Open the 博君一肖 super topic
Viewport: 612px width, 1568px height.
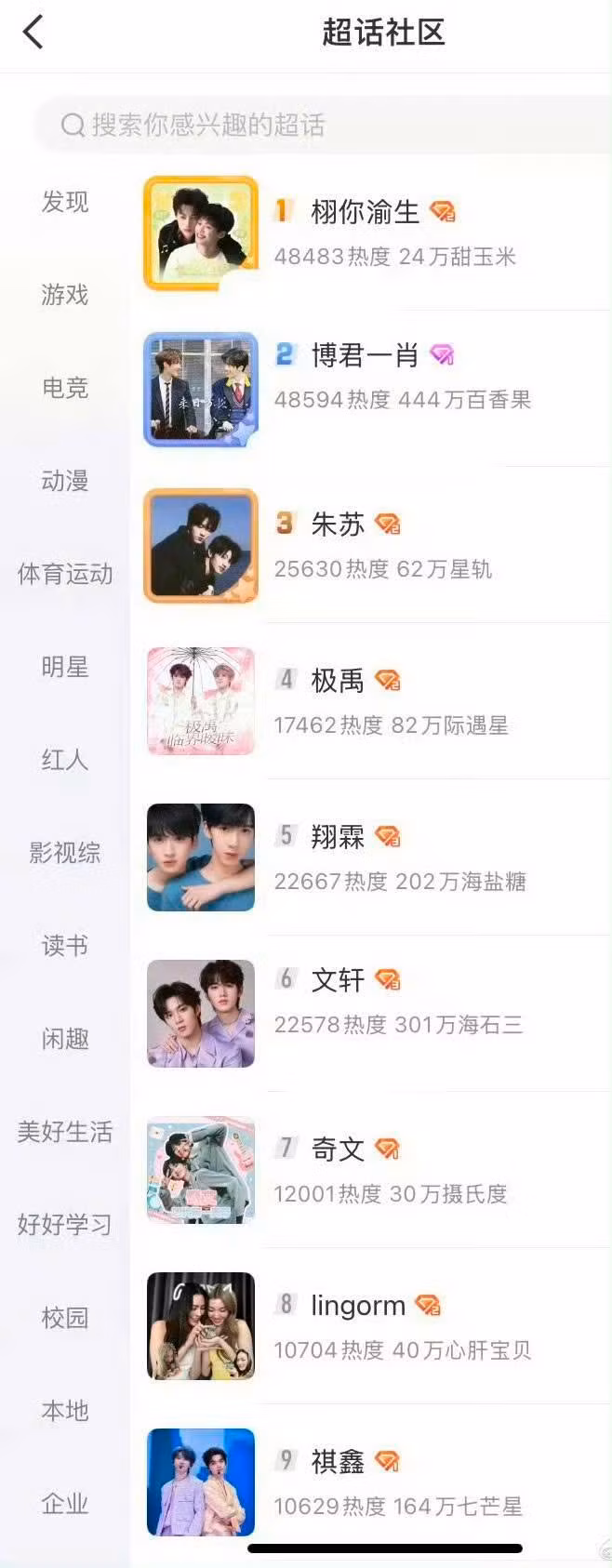click(365, 355)
